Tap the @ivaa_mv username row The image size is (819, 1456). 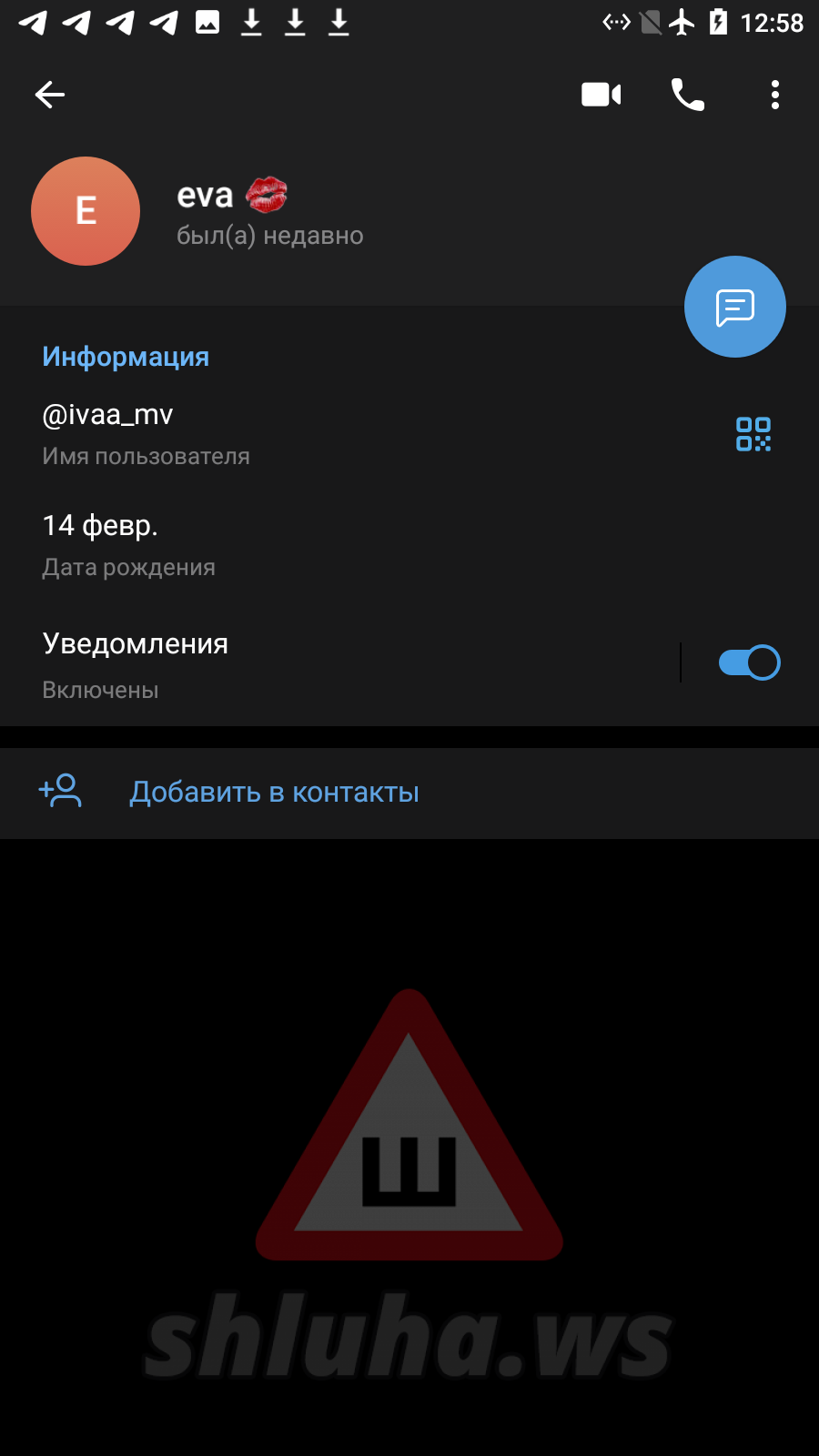273,434
